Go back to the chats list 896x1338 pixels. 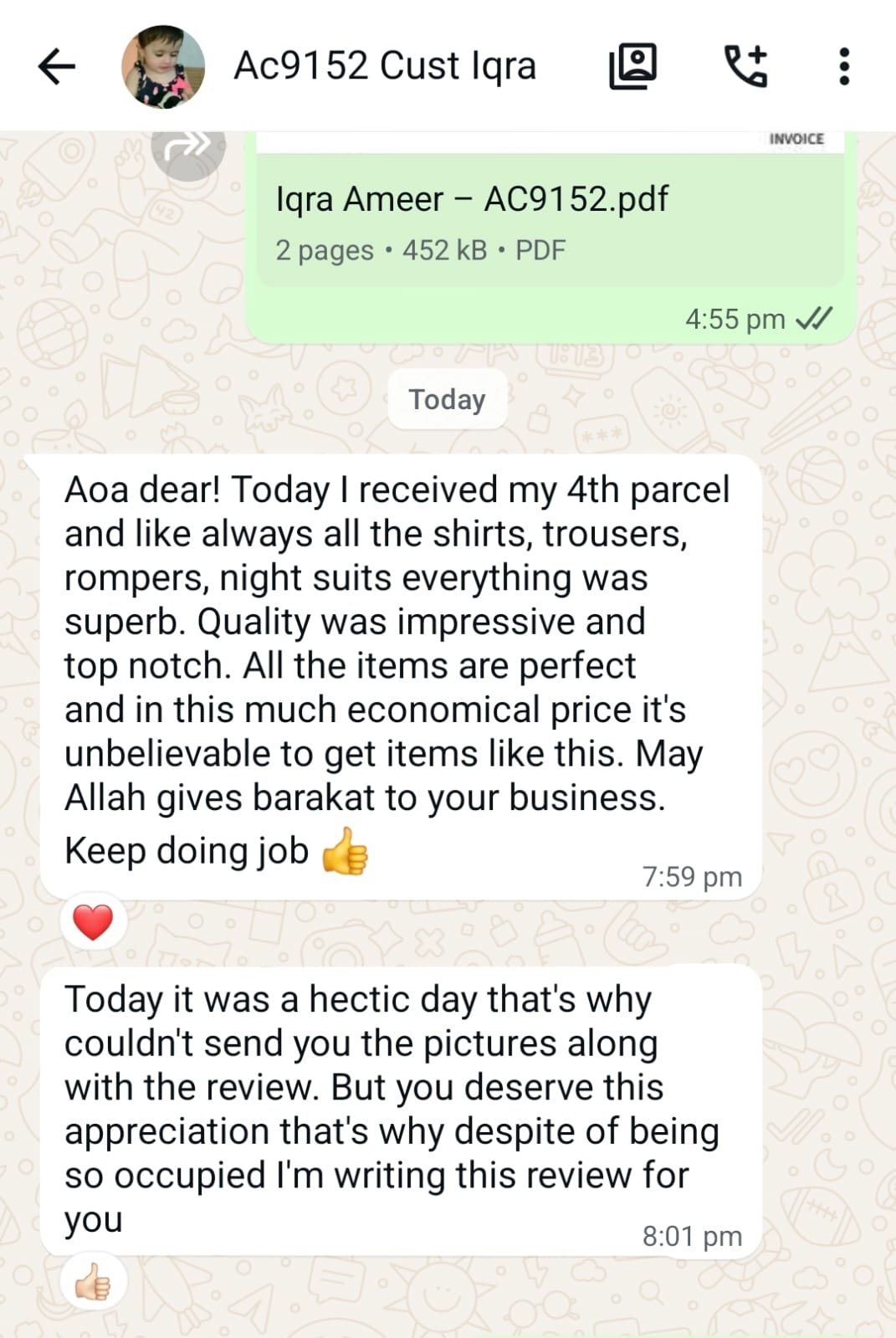point(57,67)
